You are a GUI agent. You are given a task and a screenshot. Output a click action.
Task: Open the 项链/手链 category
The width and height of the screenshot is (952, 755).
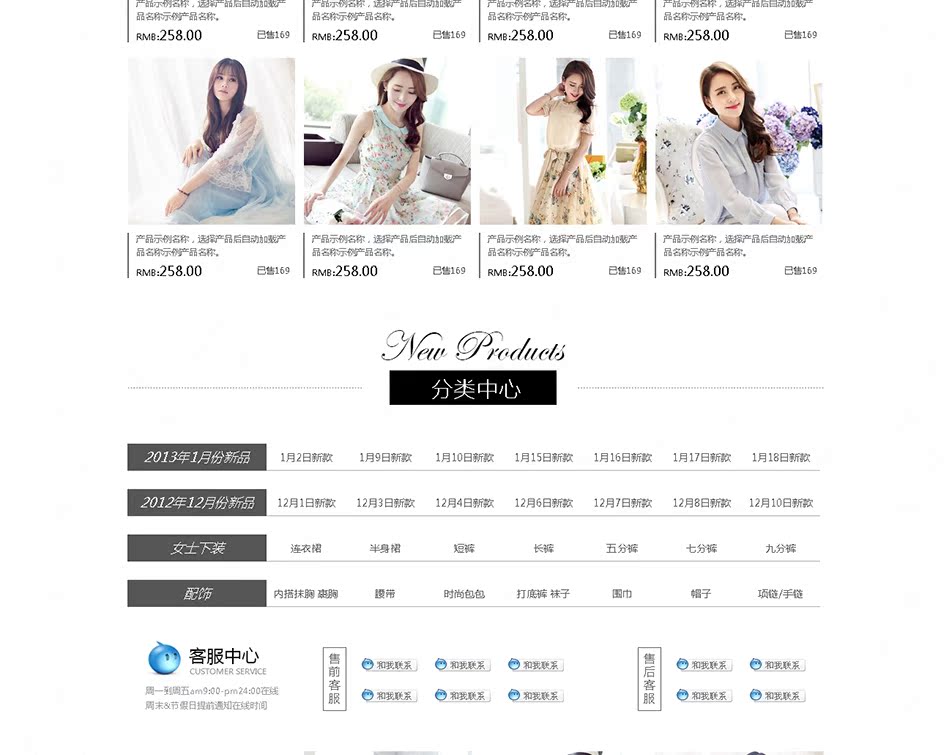[x=780, y=594]
